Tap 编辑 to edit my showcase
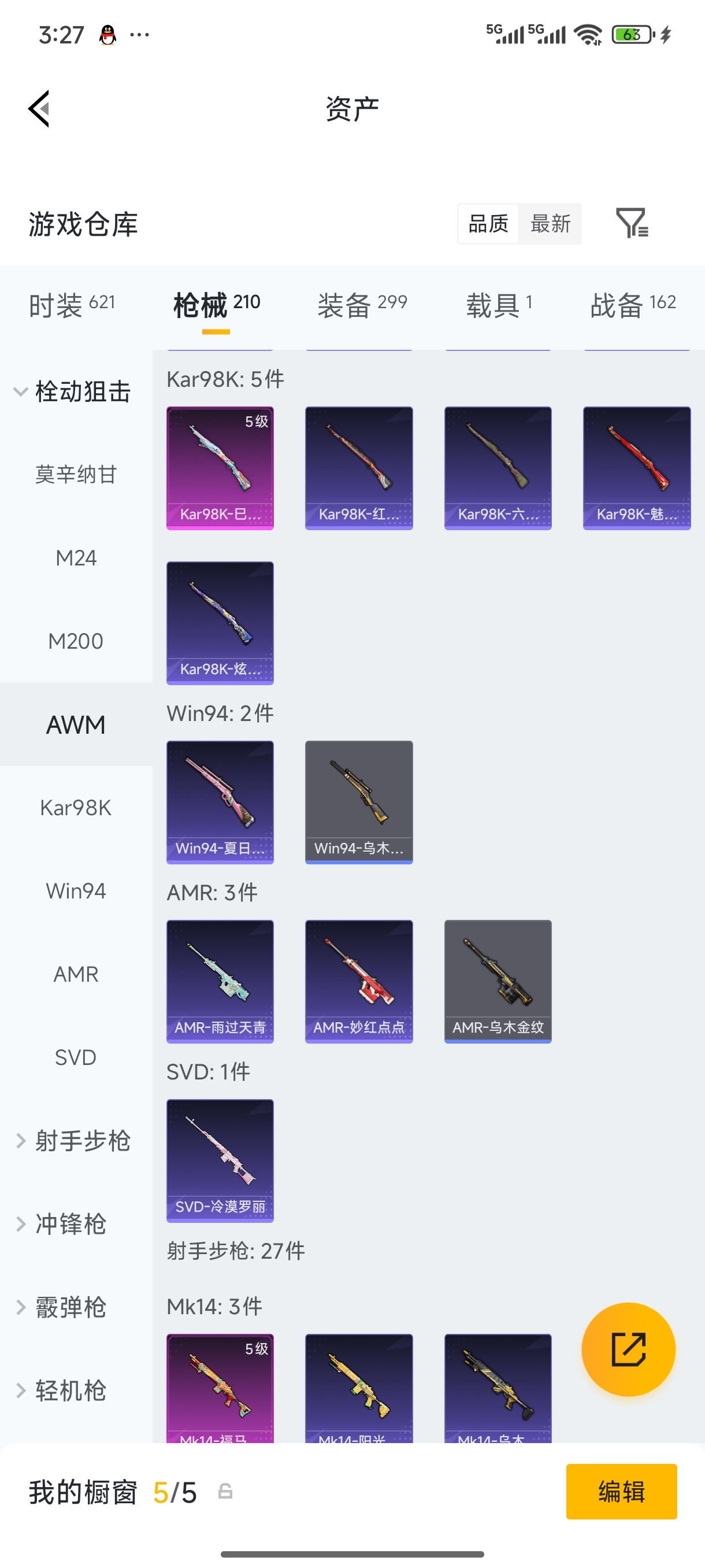The width and height of the screenshot is (705, 1568). coord(621,1491)
